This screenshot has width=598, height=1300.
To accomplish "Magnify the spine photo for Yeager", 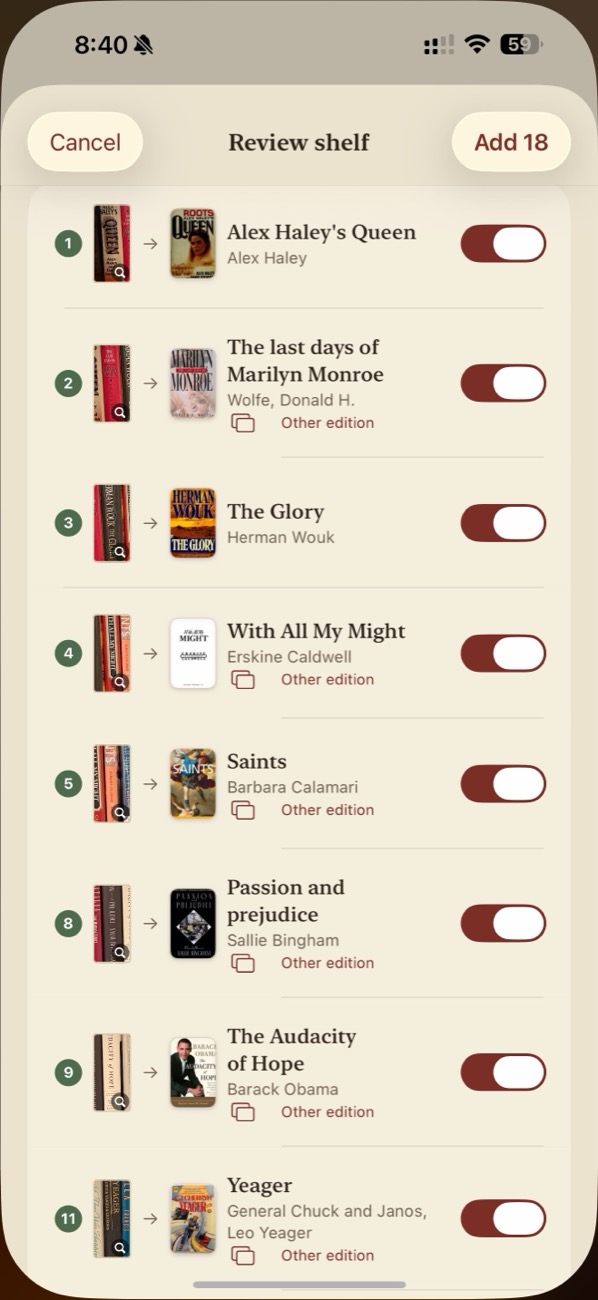I will click(x=112, y=1219).
